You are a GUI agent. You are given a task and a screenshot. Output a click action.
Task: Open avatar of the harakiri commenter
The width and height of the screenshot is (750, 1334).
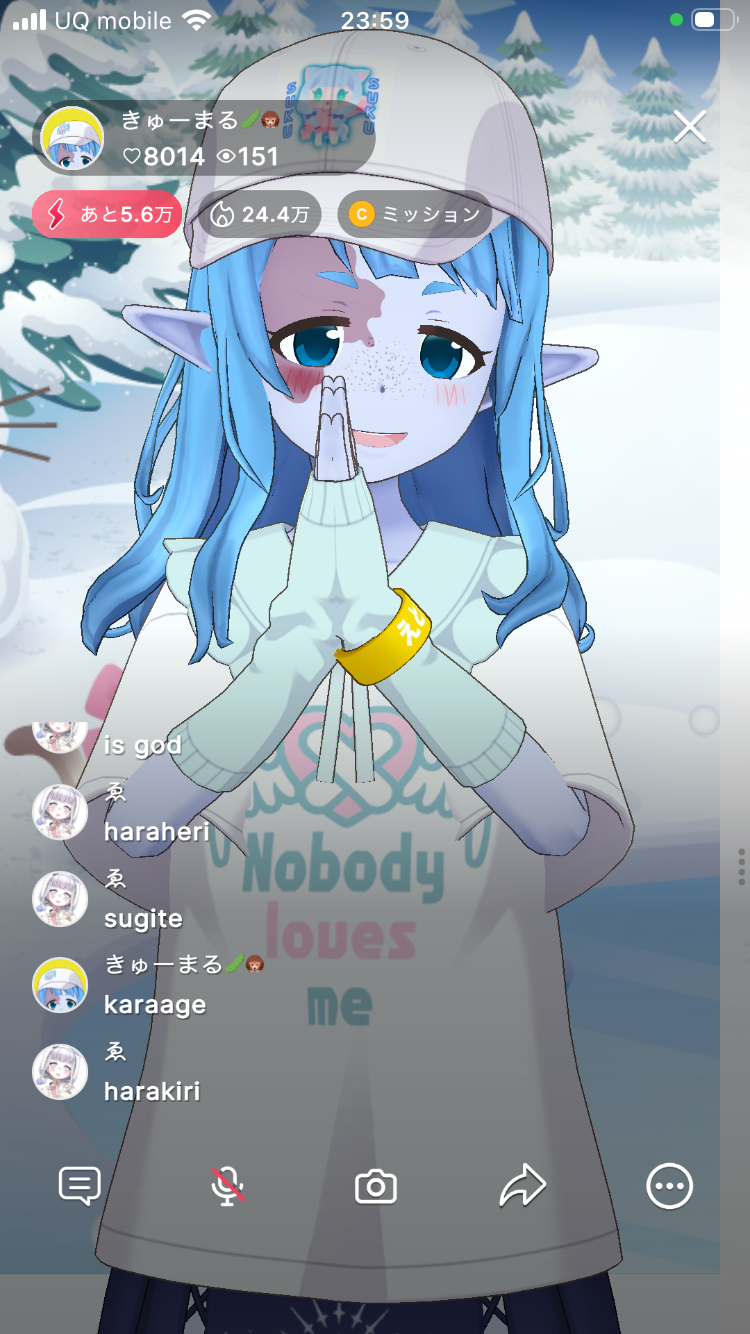pyautogui.click(x=60, y=1072)
